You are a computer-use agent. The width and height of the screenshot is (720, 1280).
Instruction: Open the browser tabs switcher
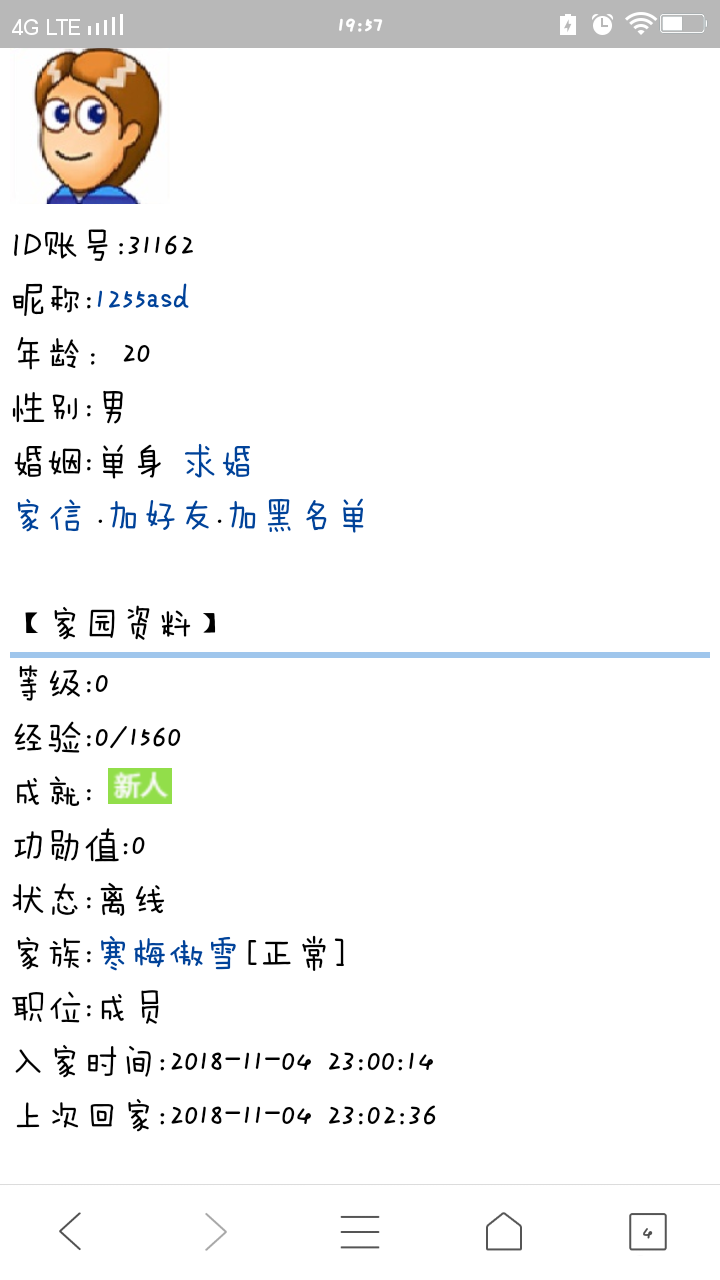click(x=647, y=1231)
